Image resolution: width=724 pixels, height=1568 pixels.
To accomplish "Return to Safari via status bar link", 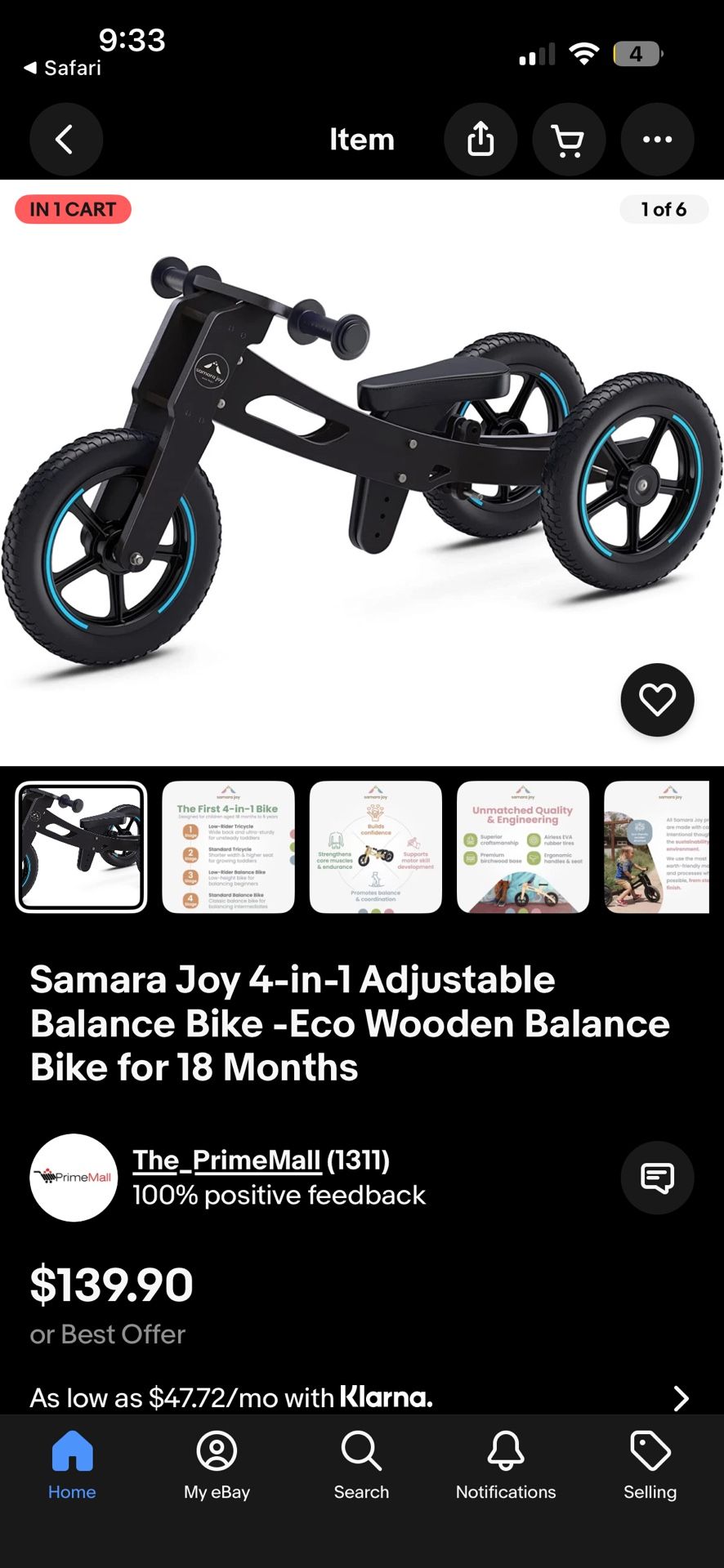I will click(63, 68).
